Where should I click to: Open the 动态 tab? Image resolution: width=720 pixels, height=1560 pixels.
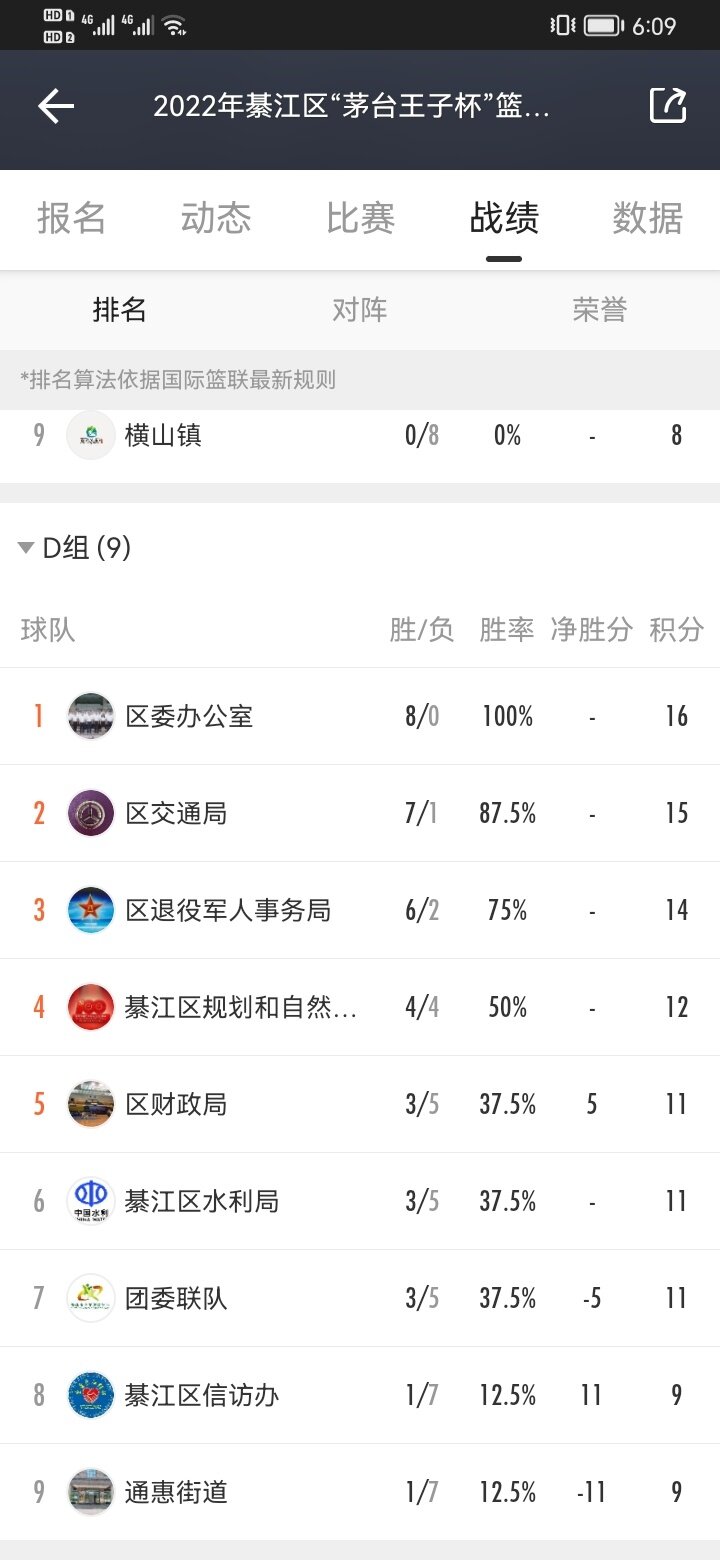(216, 218)
